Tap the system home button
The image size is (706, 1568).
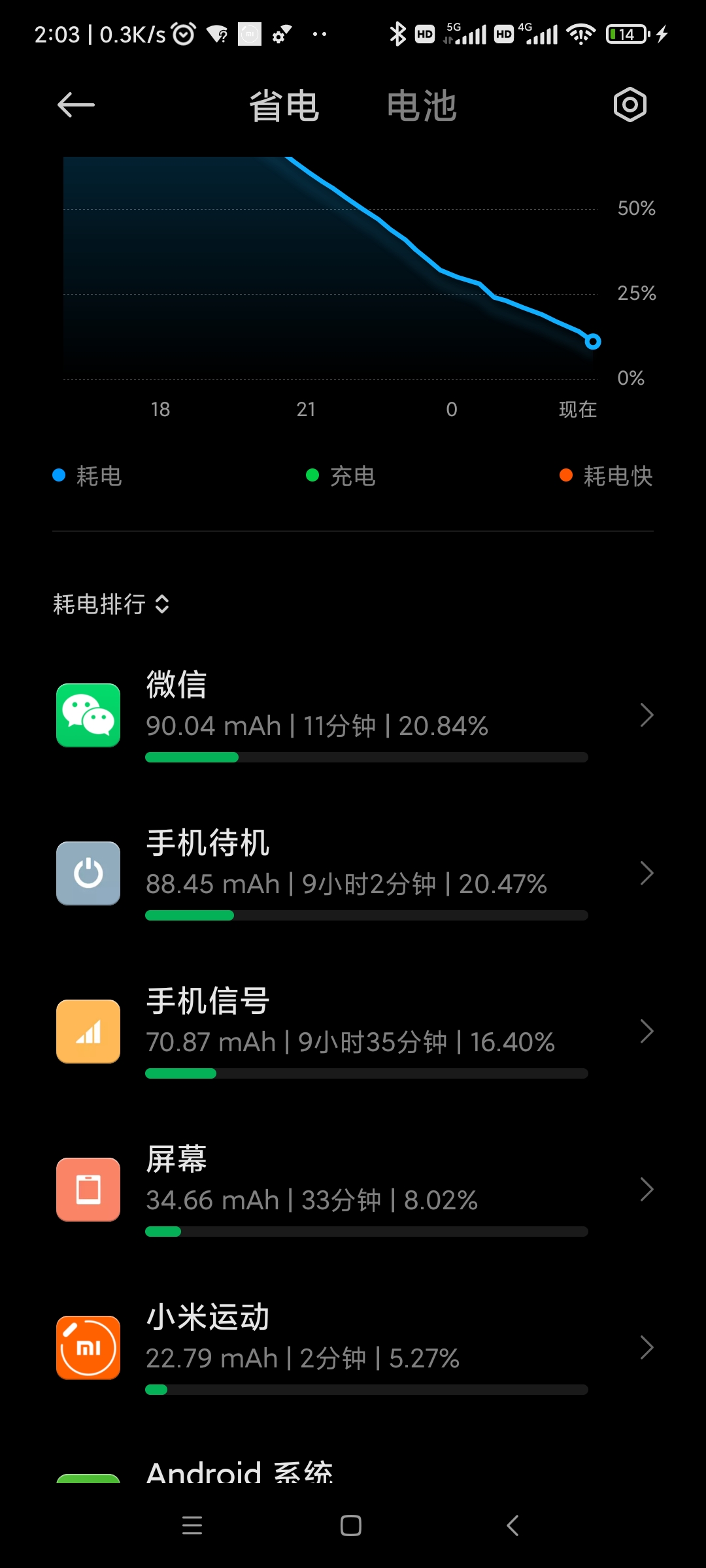click(351, 1526)
